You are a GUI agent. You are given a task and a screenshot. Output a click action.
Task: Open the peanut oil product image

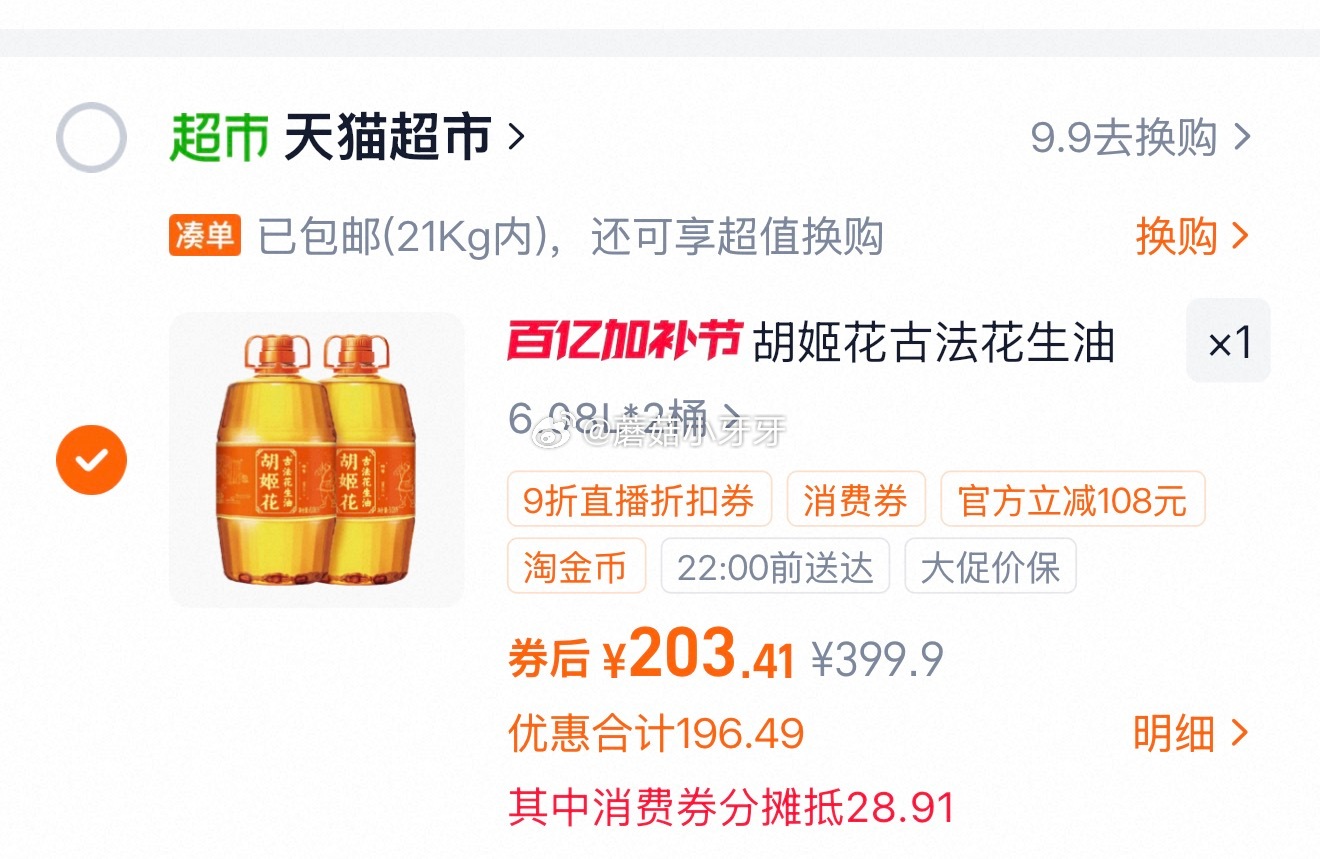pyautogui.click(x=316, y=460)
